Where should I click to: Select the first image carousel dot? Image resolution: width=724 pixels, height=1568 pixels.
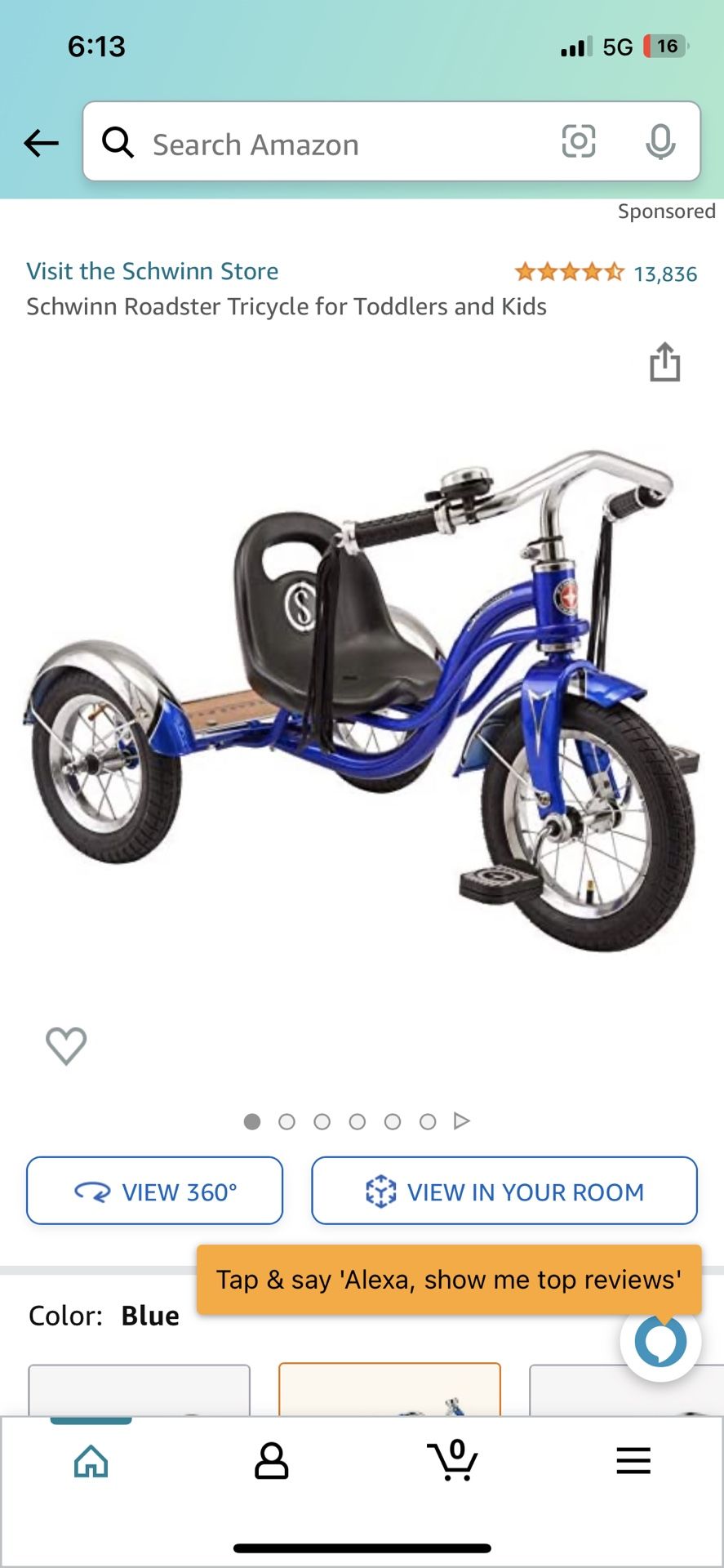pyautogui.click(x=253, y=1121)
